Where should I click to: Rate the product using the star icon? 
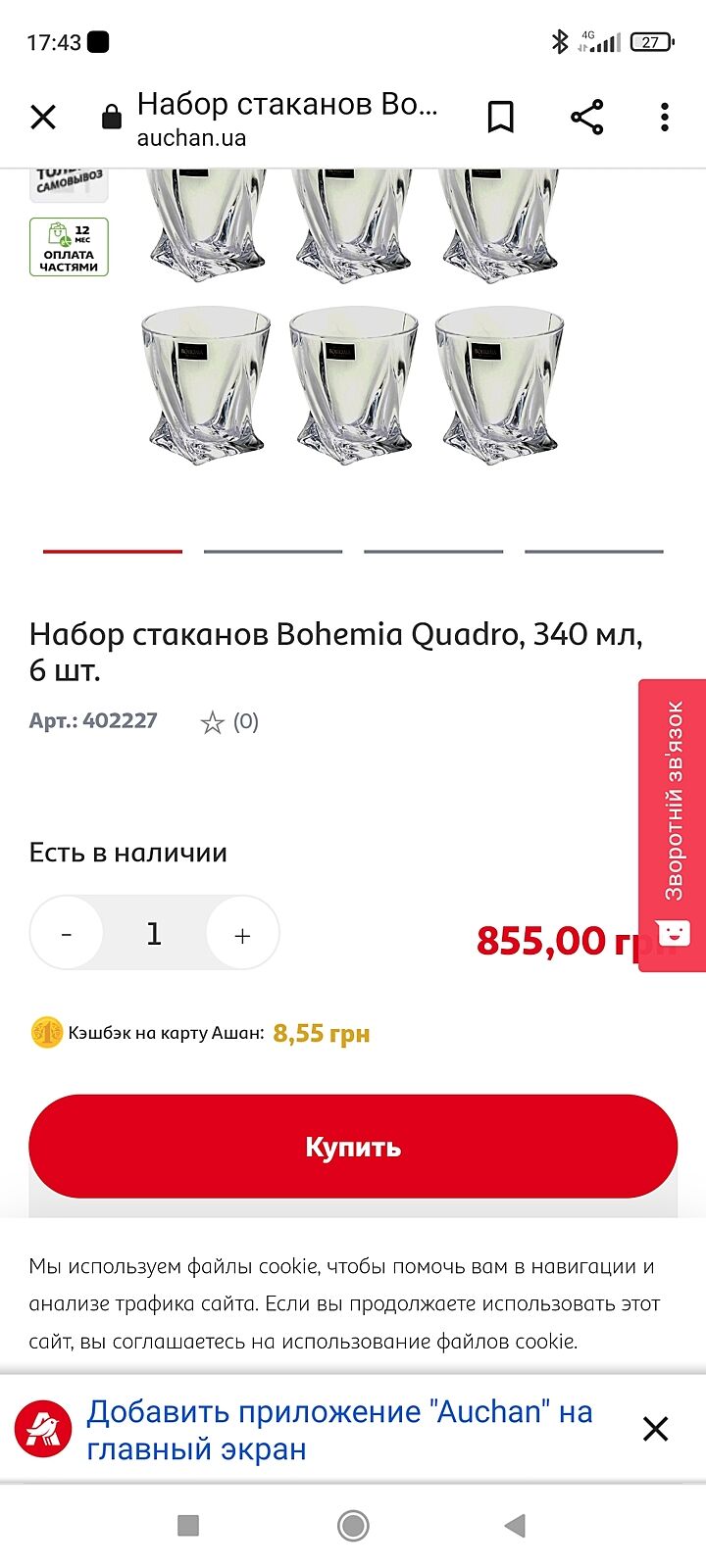coord(212,723)
